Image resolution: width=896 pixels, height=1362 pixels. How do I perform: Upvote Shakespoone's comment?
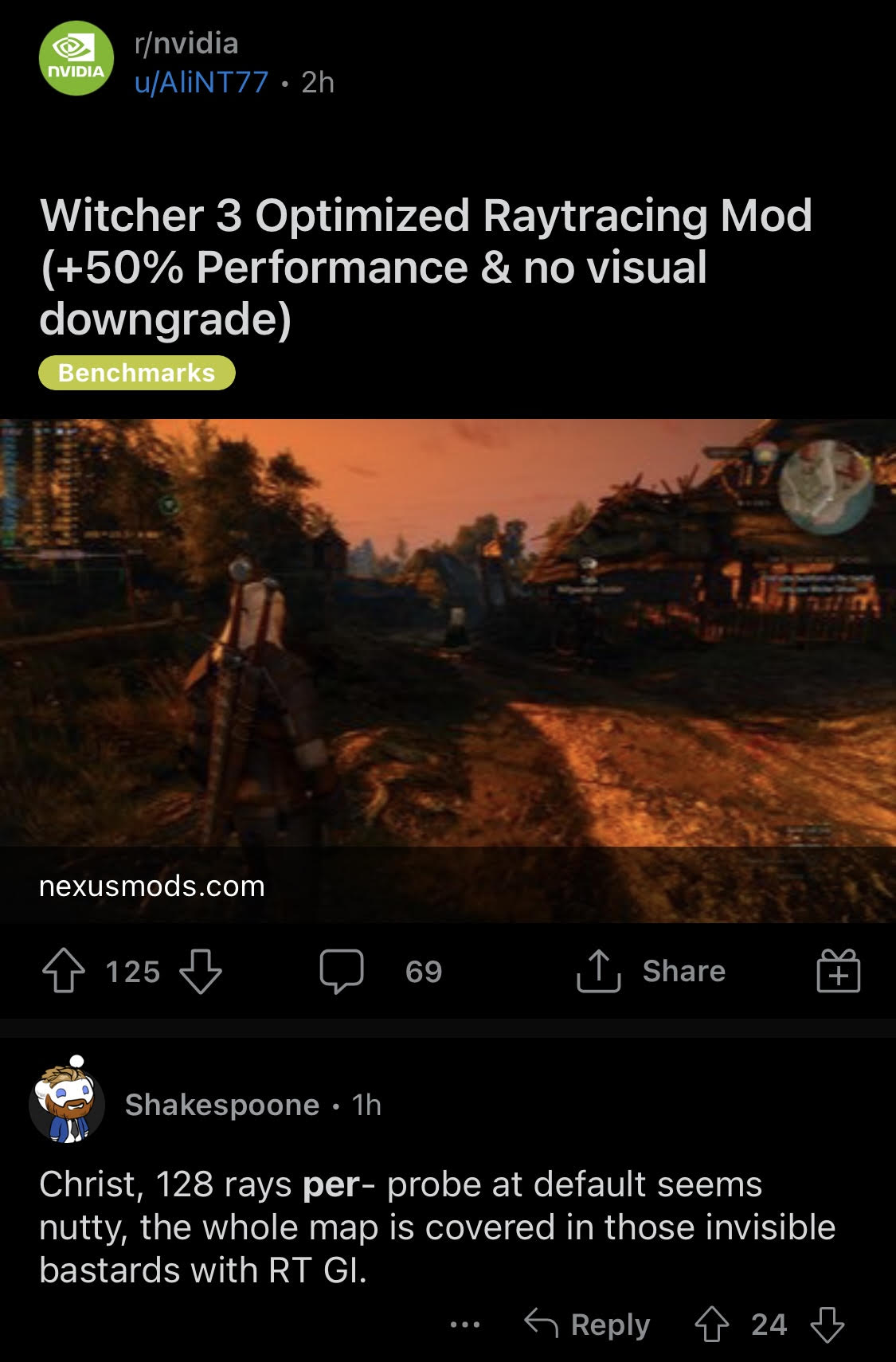711,1325
